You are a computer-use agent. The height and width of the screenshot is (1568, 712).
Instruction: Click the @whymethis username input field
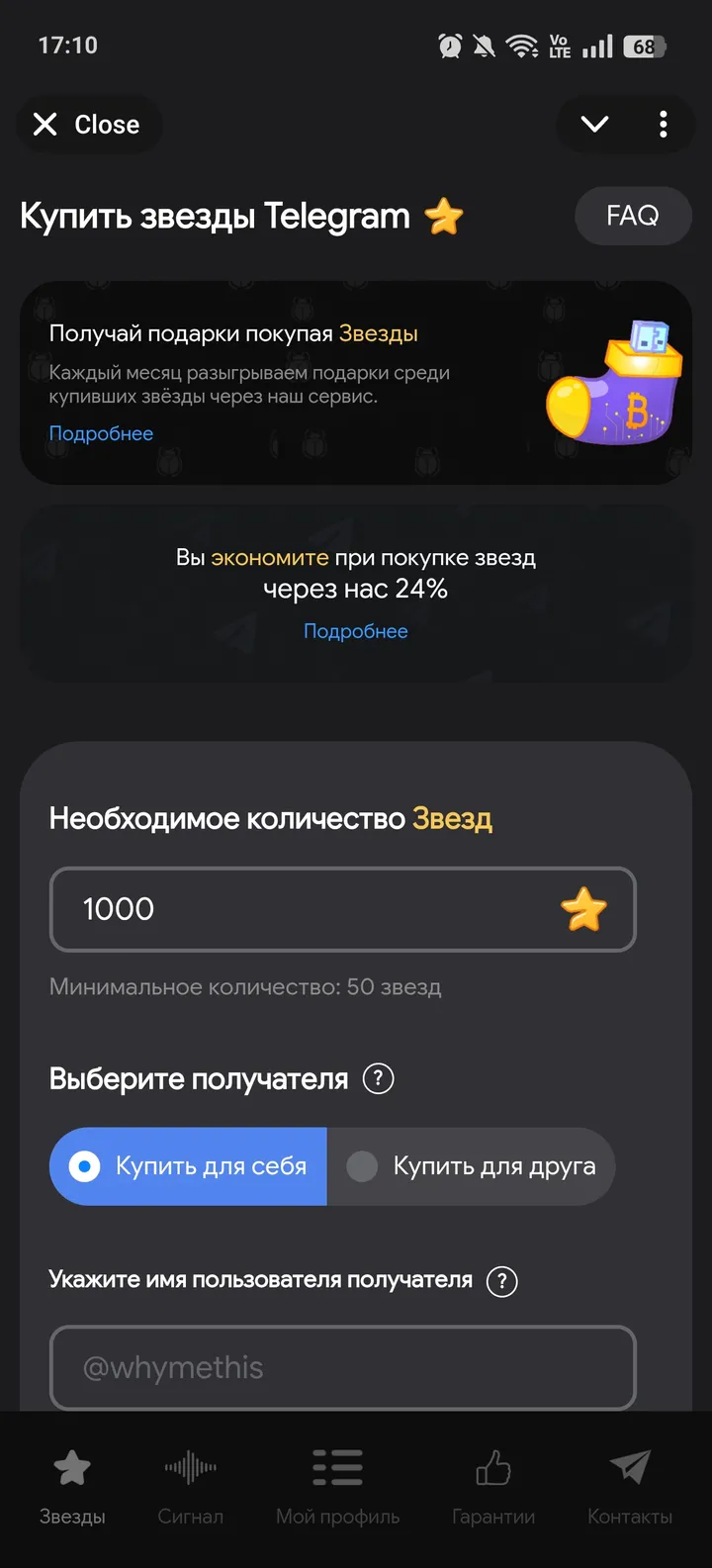click(342, 1368)
